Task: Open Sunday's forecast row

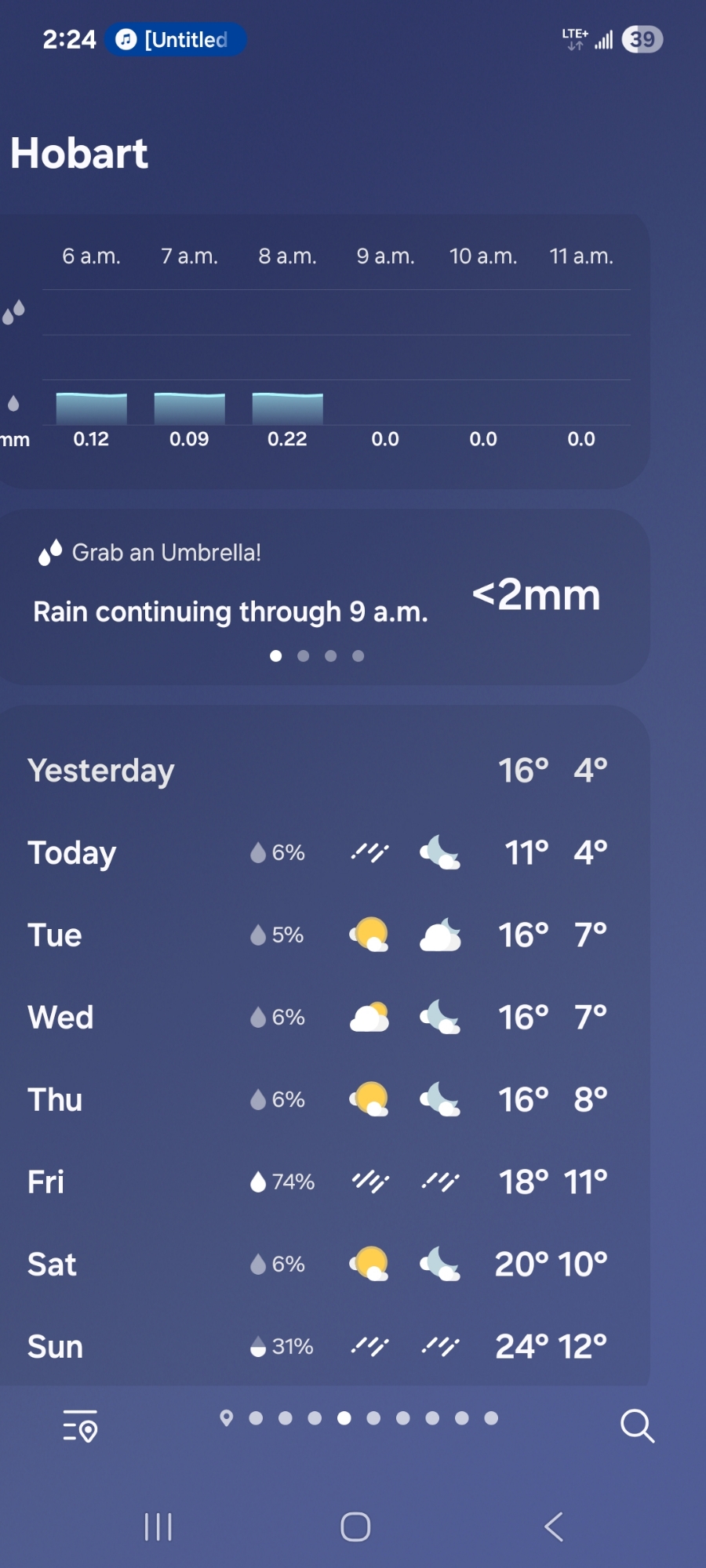Action: point(318,1346)
